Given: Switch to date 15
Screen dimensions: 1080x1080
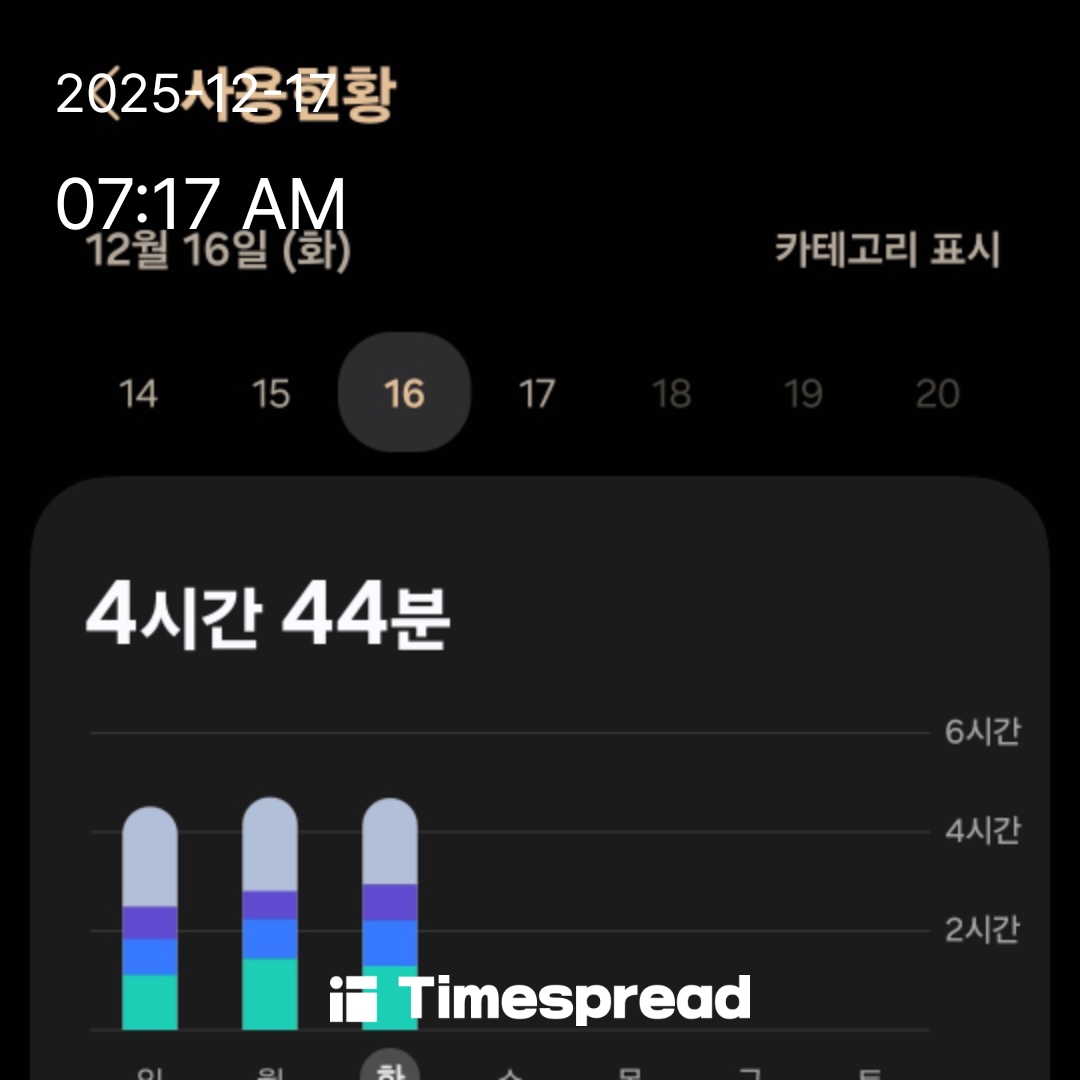Looking at the screenshot, I should 271,394.
